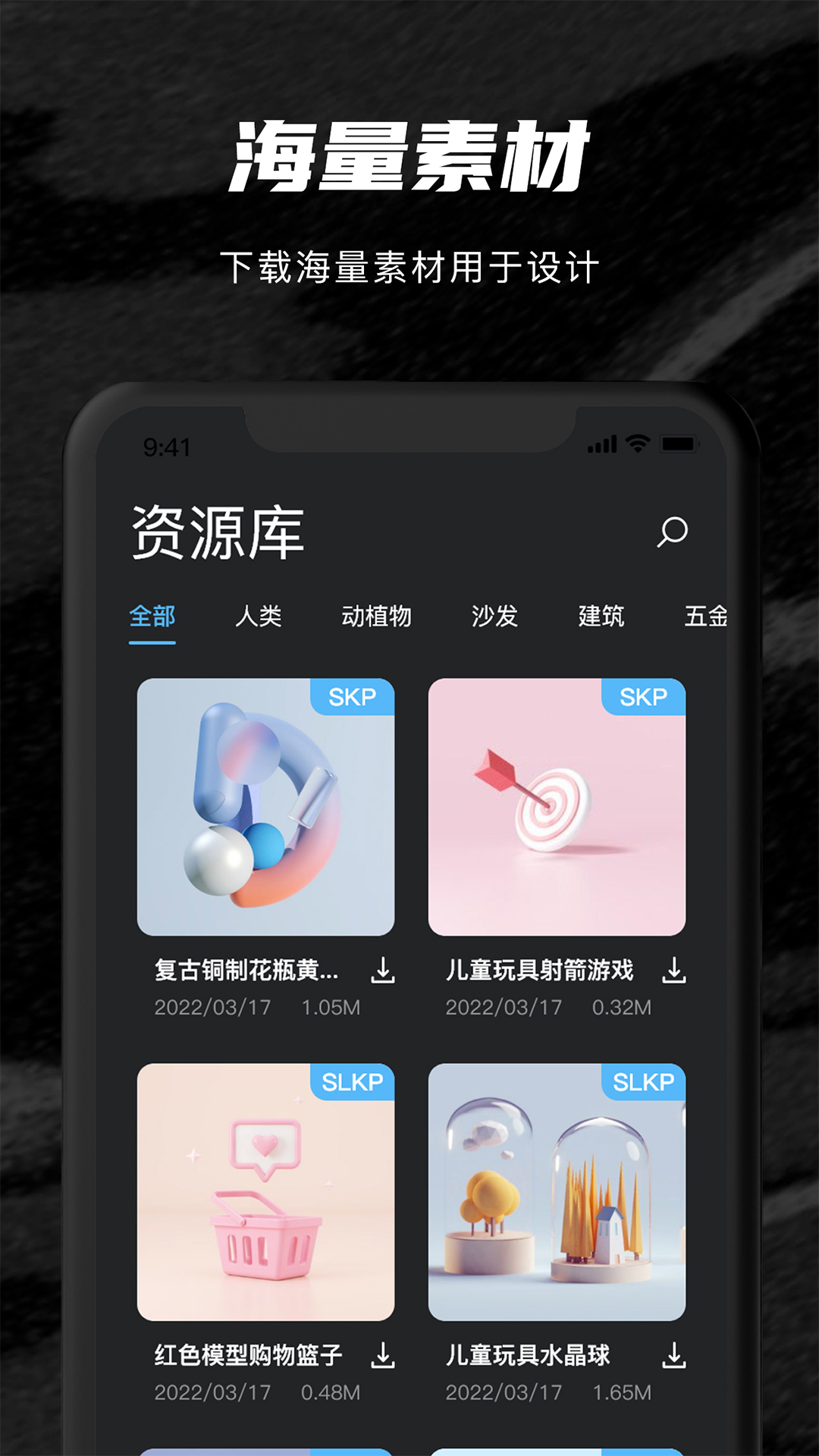Image resolution: width=819 pixels, height=1456 pixels.
Task: Open the 动植物 category
Action: point(377,618)
